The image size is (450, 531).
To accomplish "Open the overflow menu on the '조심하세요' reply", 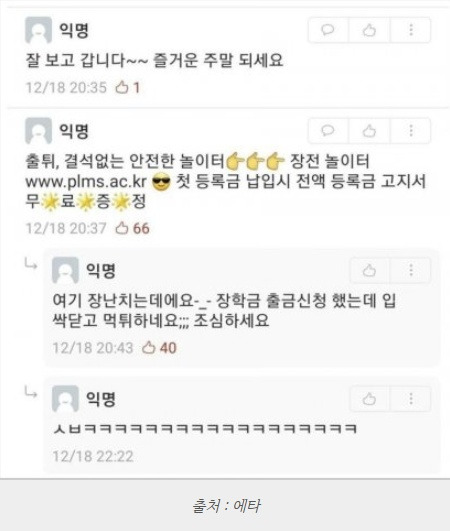I will tap(411, 270).
